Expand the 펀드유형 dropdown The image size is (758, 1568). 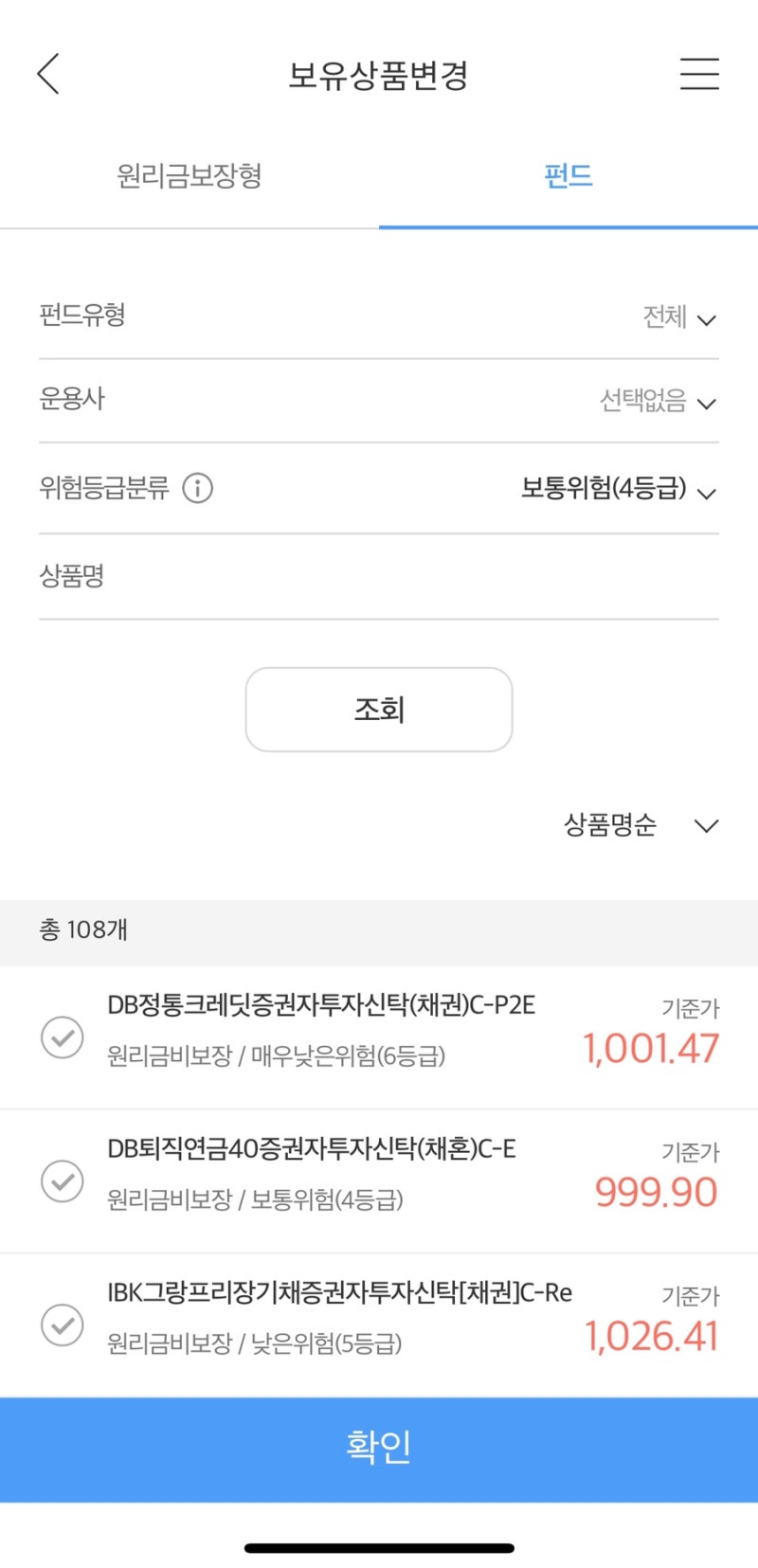678,317
